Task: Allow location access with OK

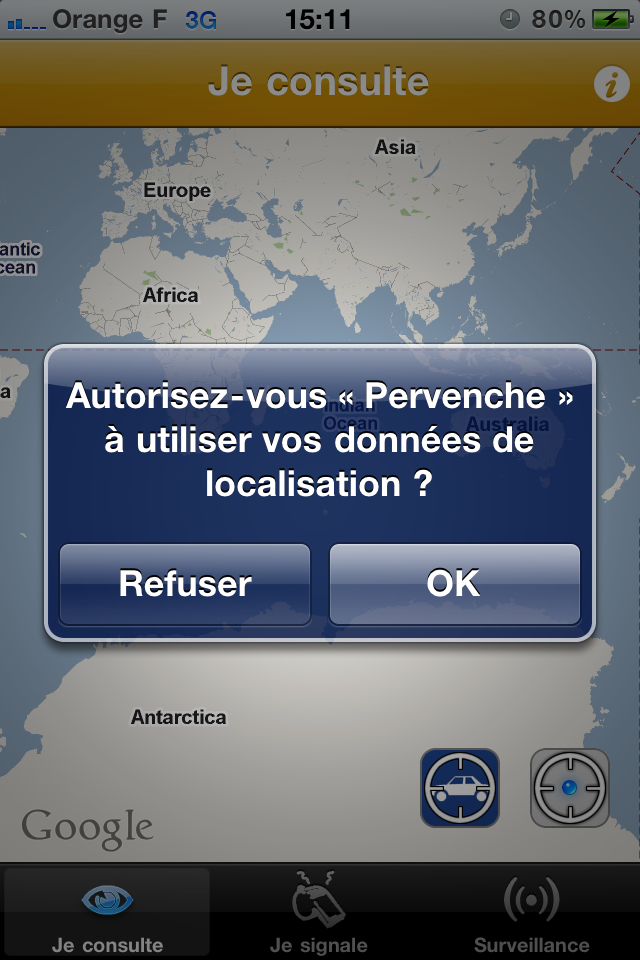Action: click(454, 584)
